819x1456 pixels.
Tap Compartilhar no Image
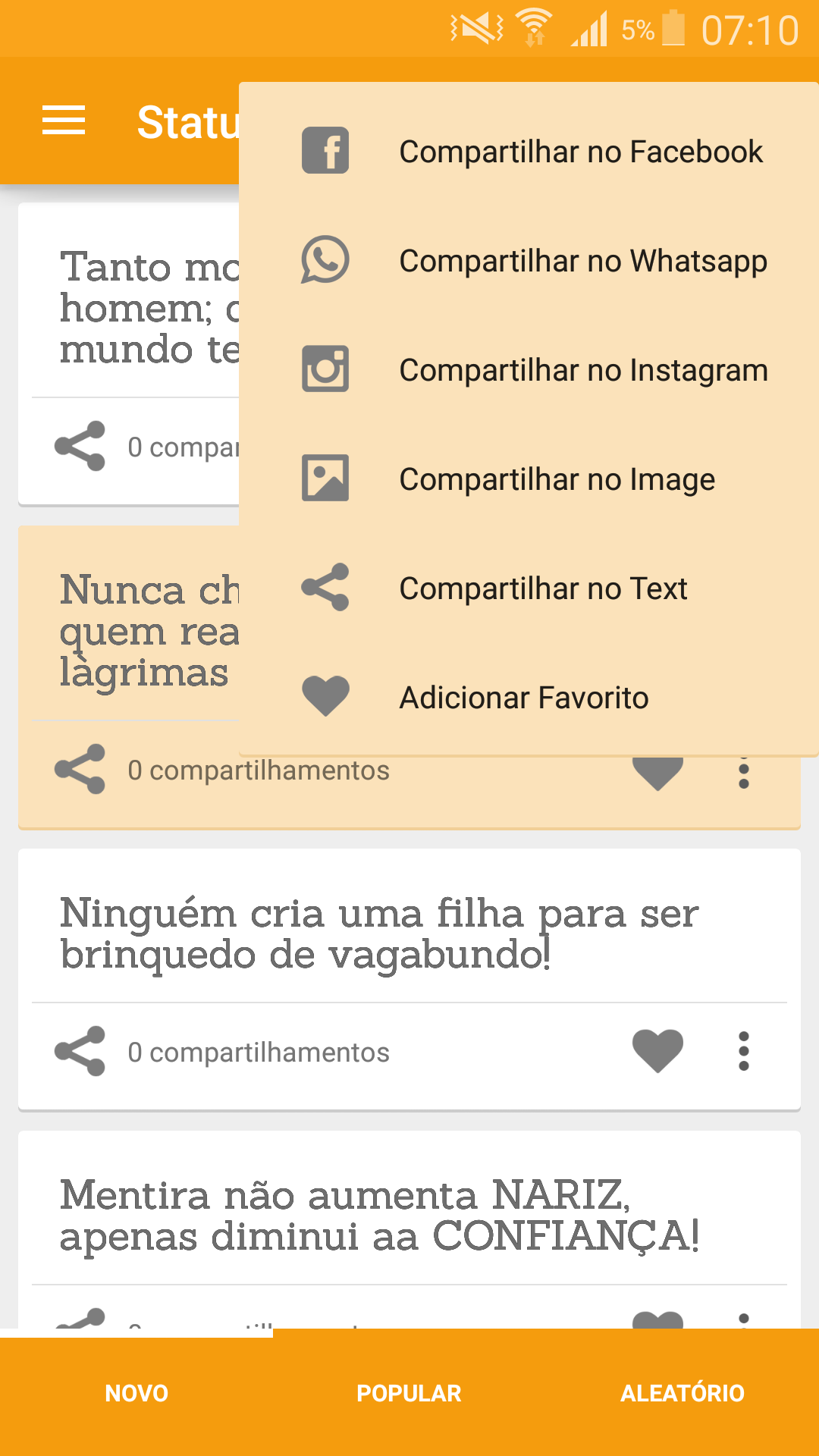(529, 479)
